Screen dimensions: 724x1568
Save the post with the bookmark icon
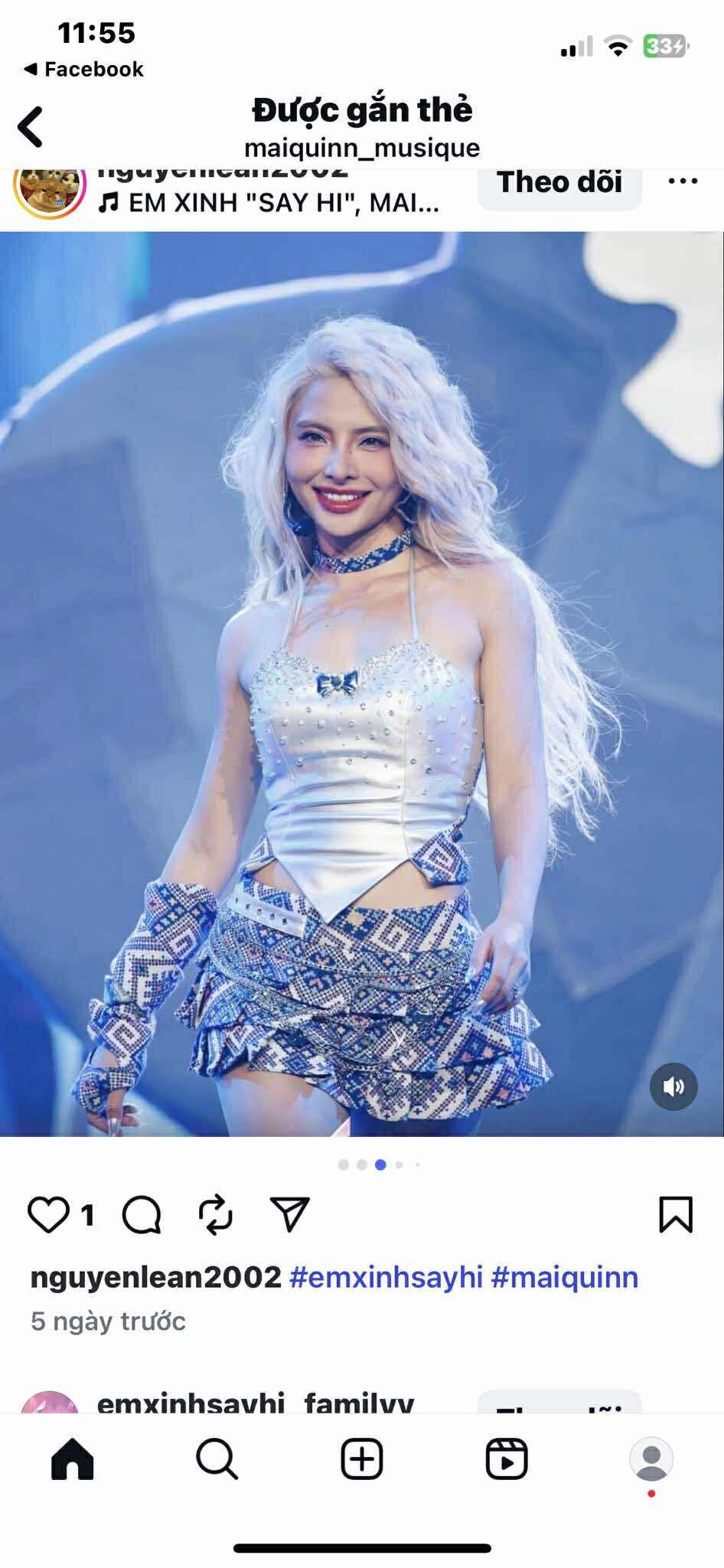[676, 1215]
